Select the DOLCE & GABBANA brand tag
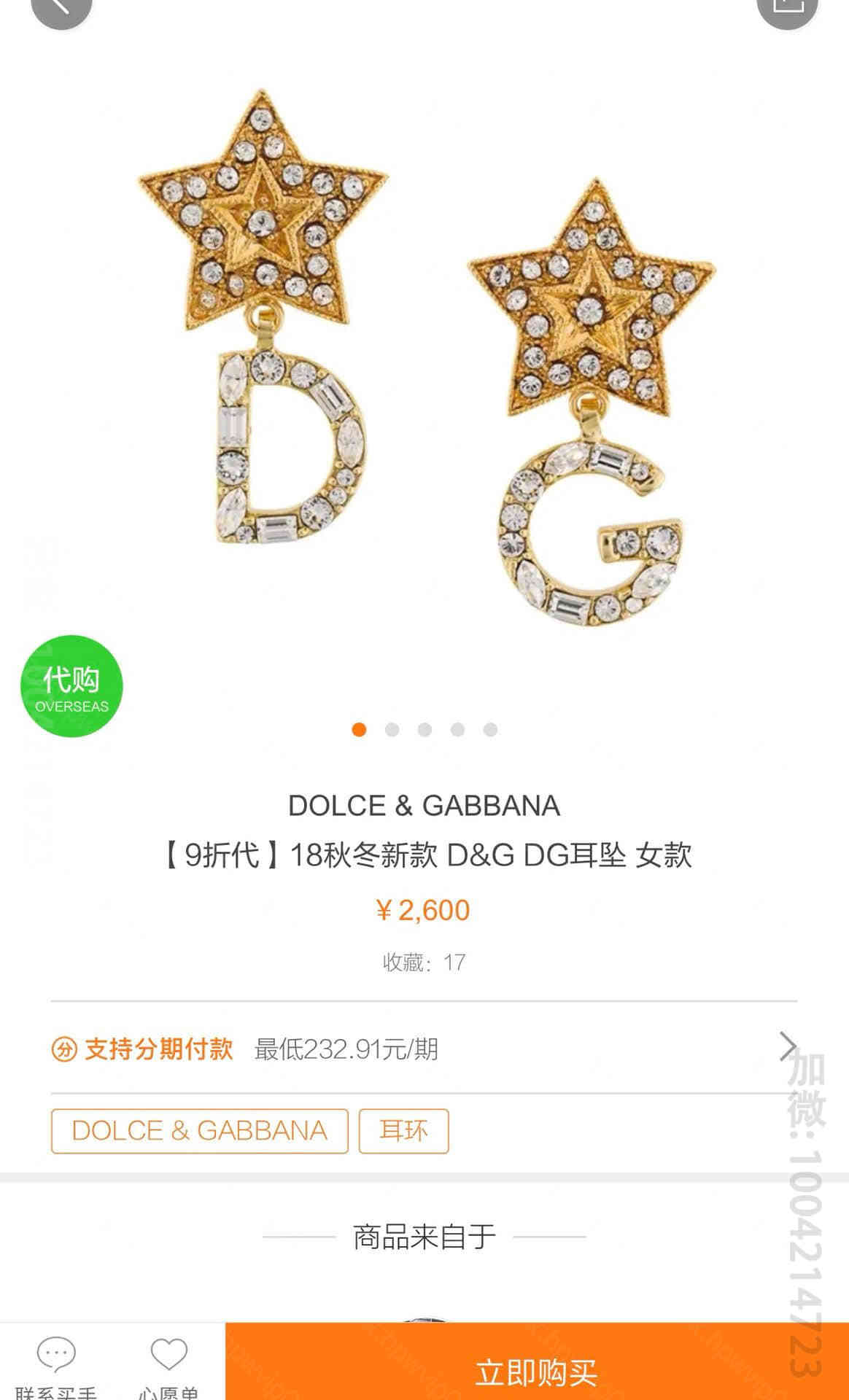 199,1131
